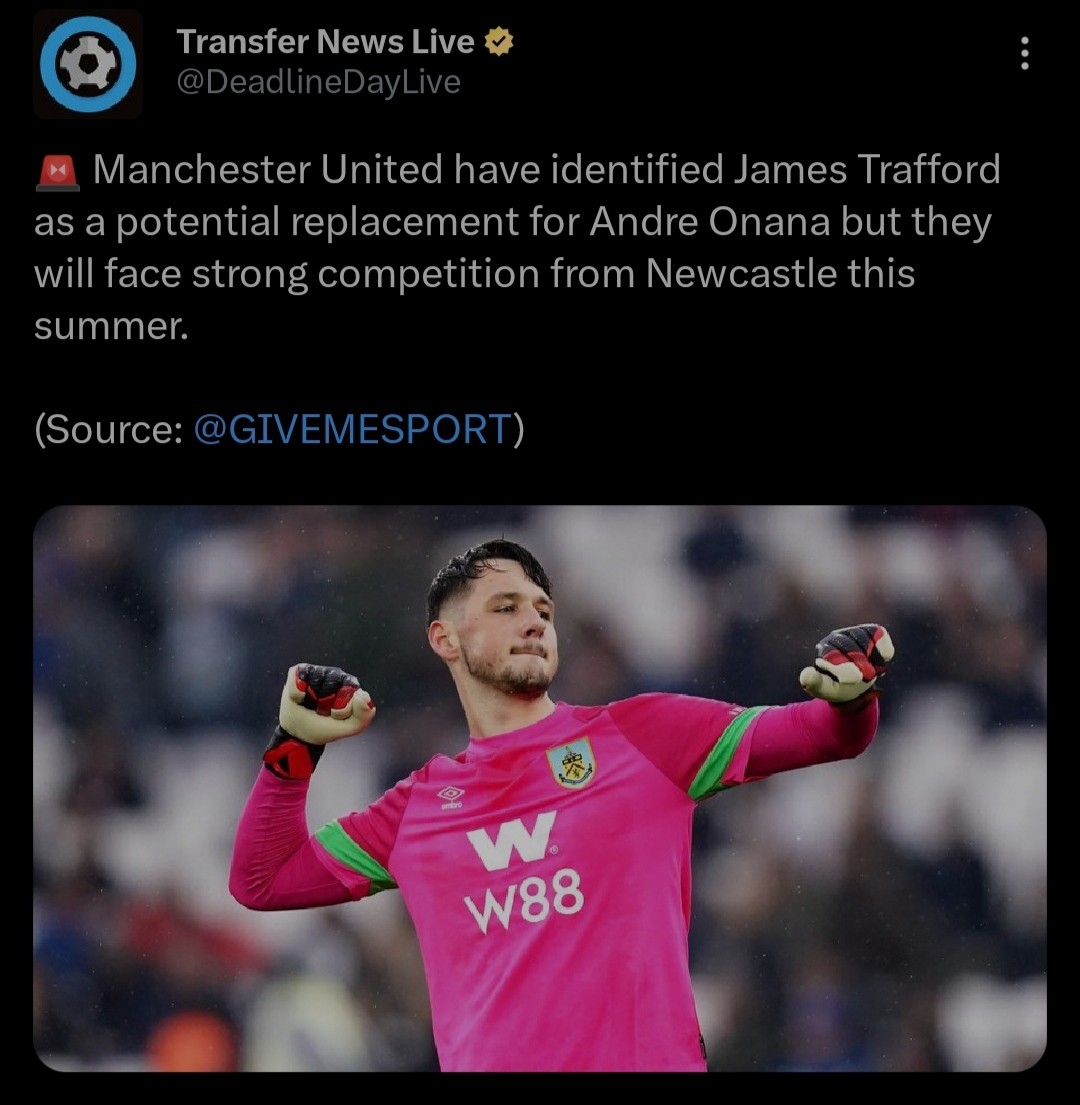Open the Transfer News Live account name
The image size is (1080, 1105).
[x=325, y=42]
